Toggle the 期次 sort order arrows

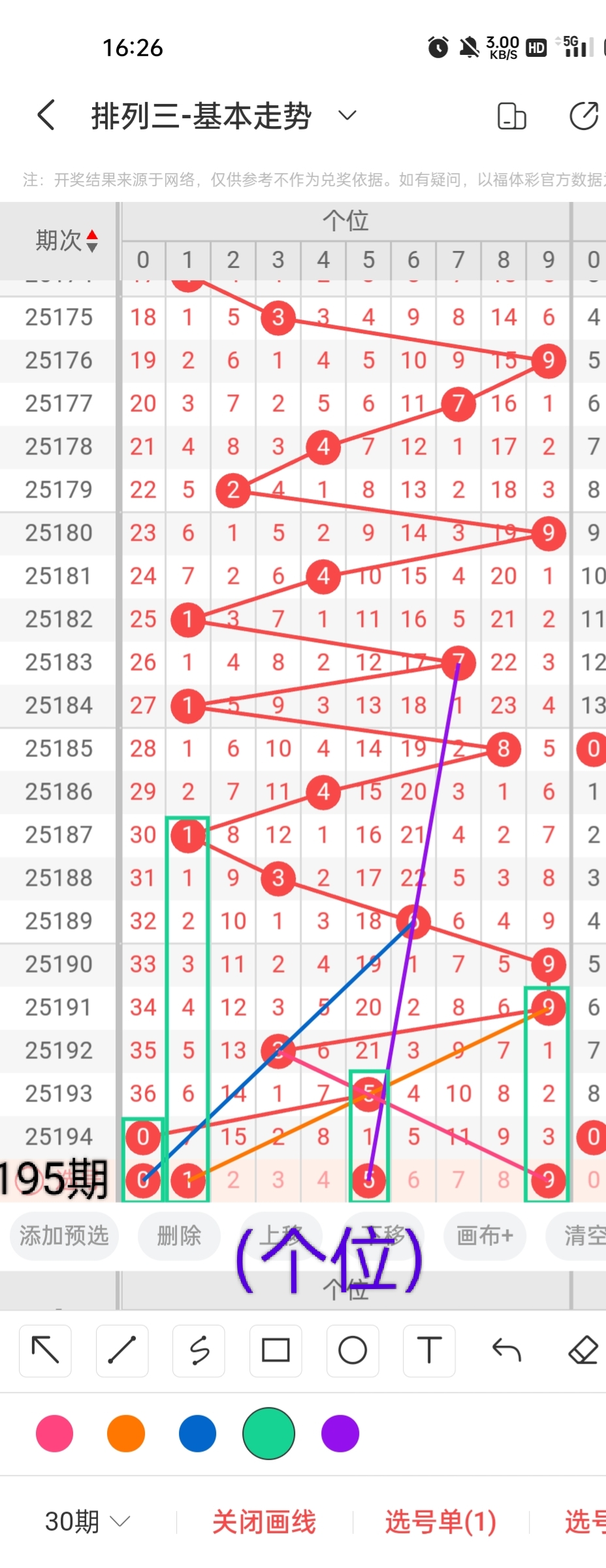[x=92, y=240]
